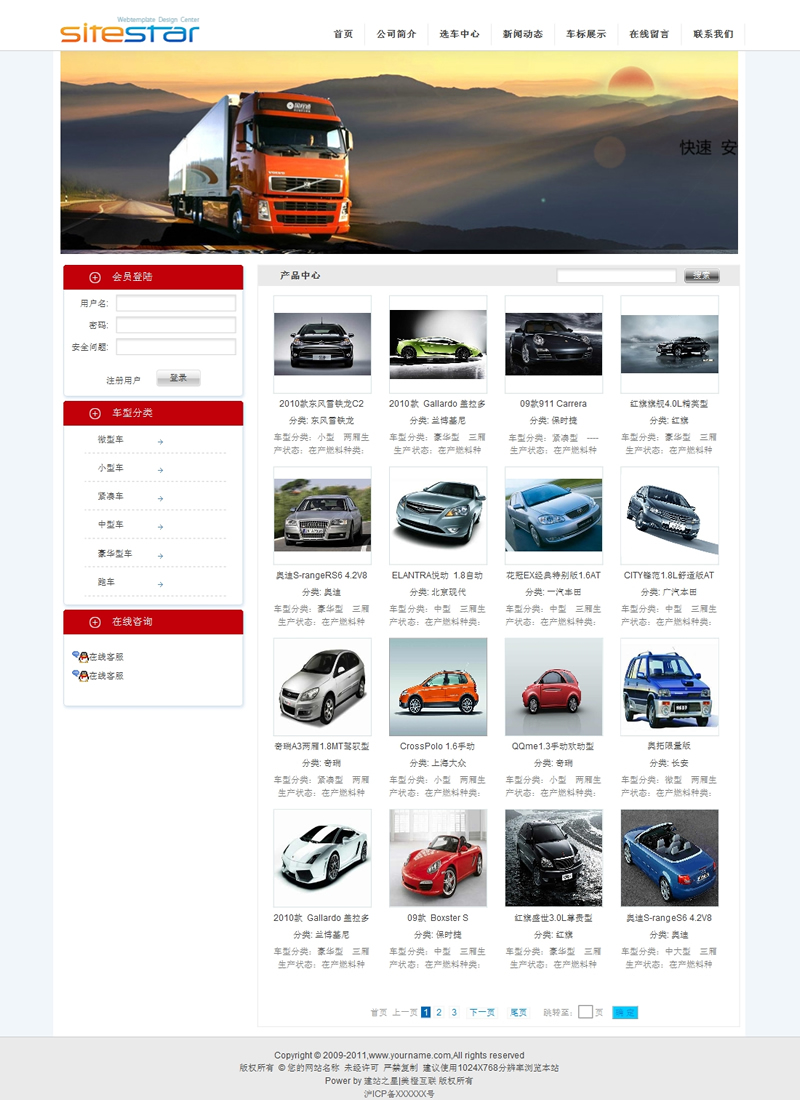Open 公司简介 in the top navigation
The height and width of the screenshot is (1100, 800).
(x=396, y=34)
